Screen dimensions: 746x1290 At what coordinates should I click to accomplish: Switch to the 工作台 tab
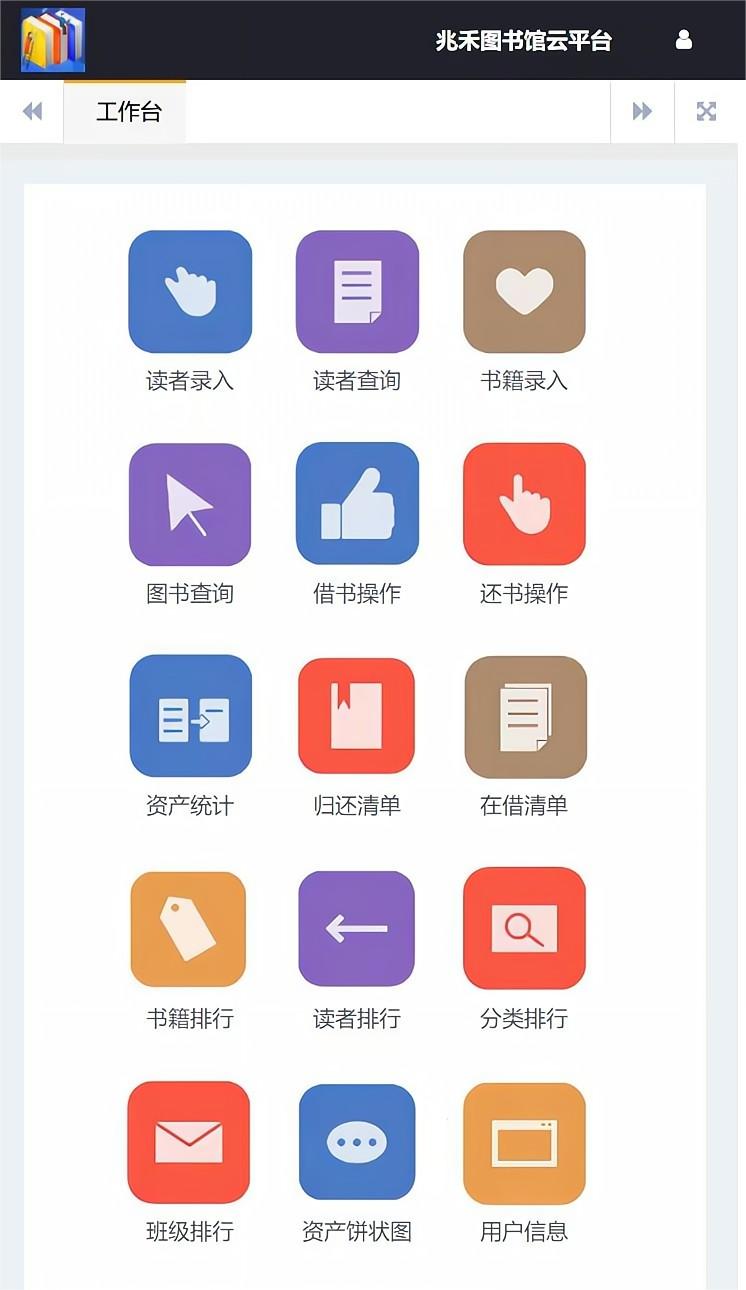tap(128, 112)
